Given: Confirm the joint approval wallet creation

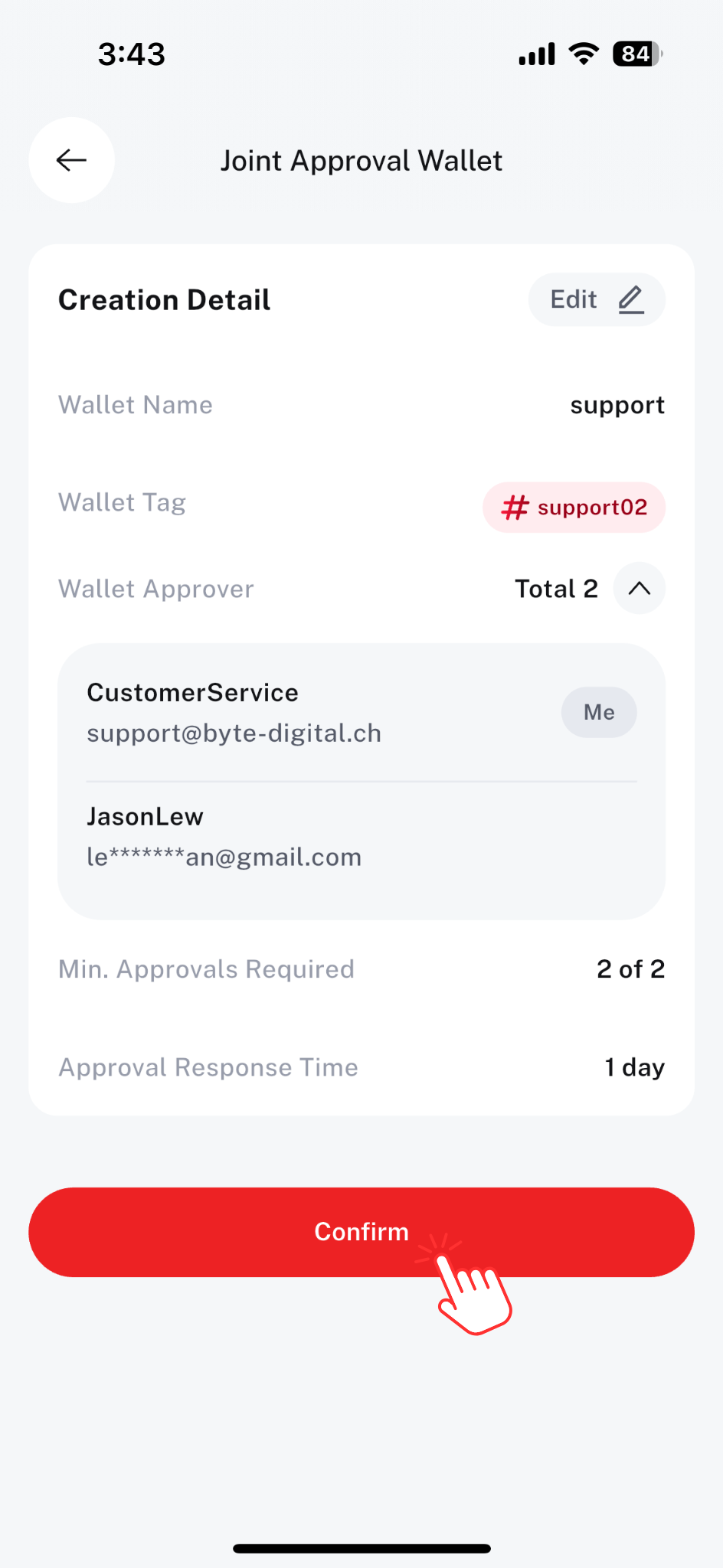Looking at the screenshot, I should click(361, 1232).
